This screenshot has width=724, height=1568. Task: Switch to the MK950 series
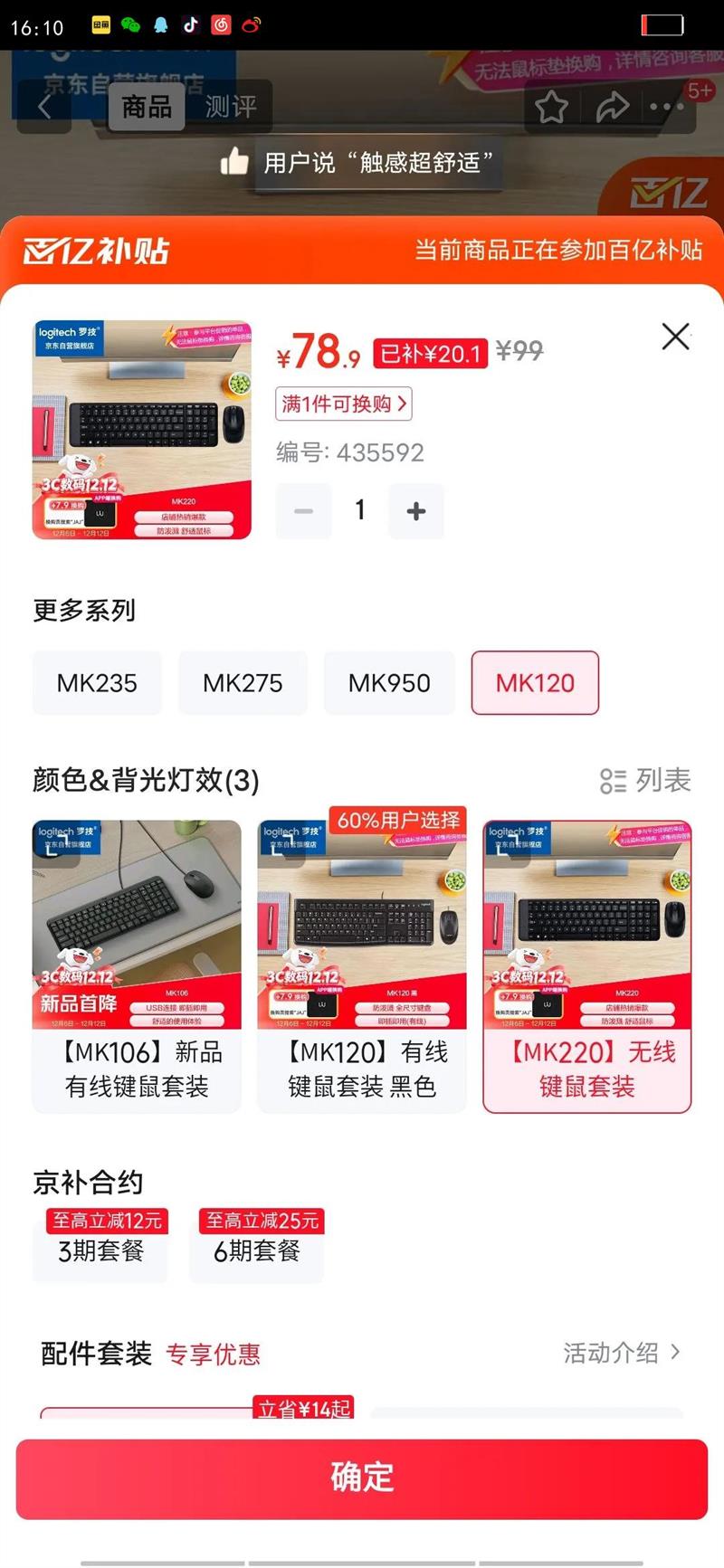pos(389,683)
